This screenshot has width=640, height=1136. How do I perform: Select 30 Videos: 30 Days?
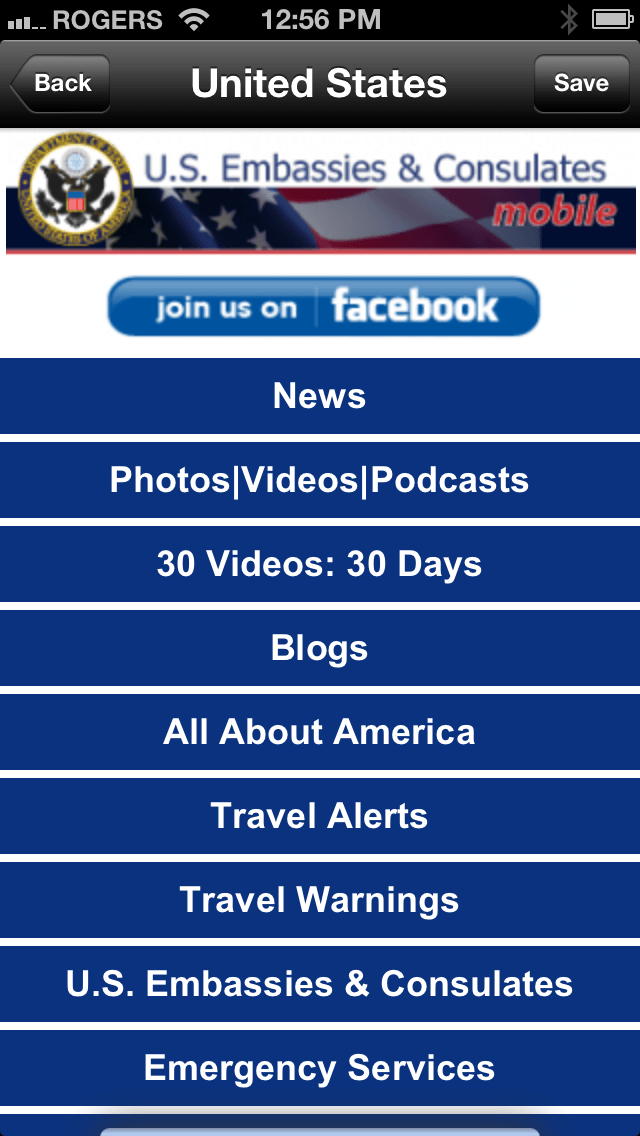(x=320, y=564)
